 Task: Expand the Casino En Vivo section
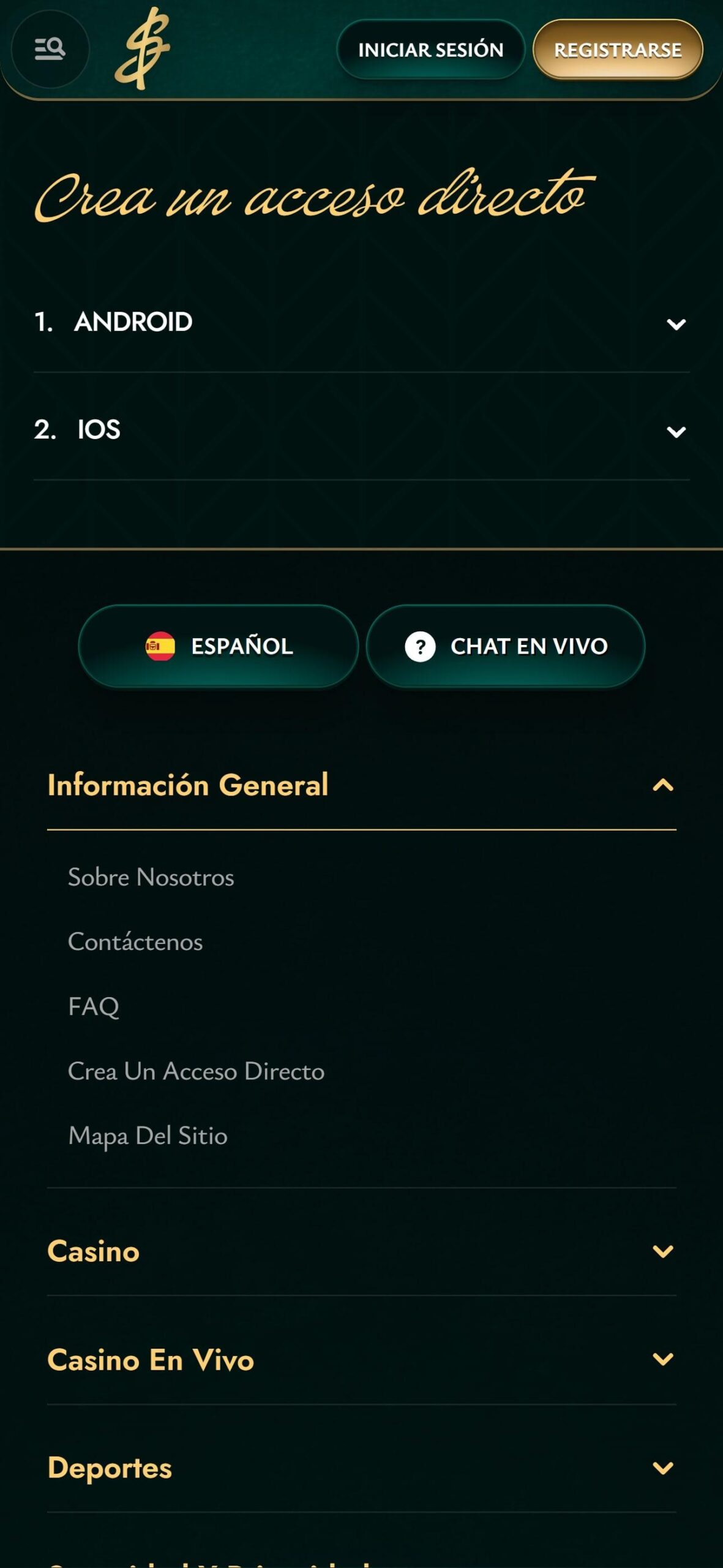point(361,1360)
